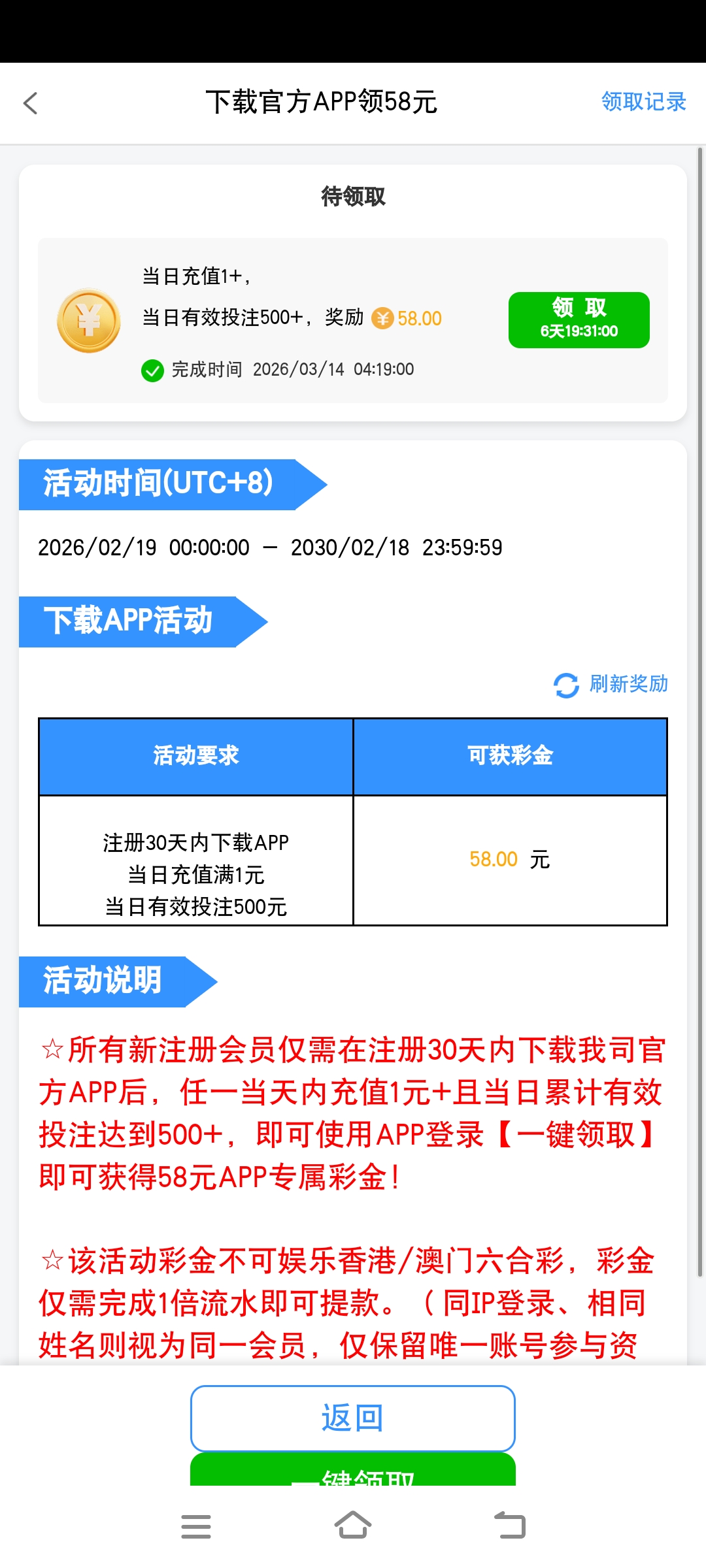Open 领取记录 claim records

[643, 102]
